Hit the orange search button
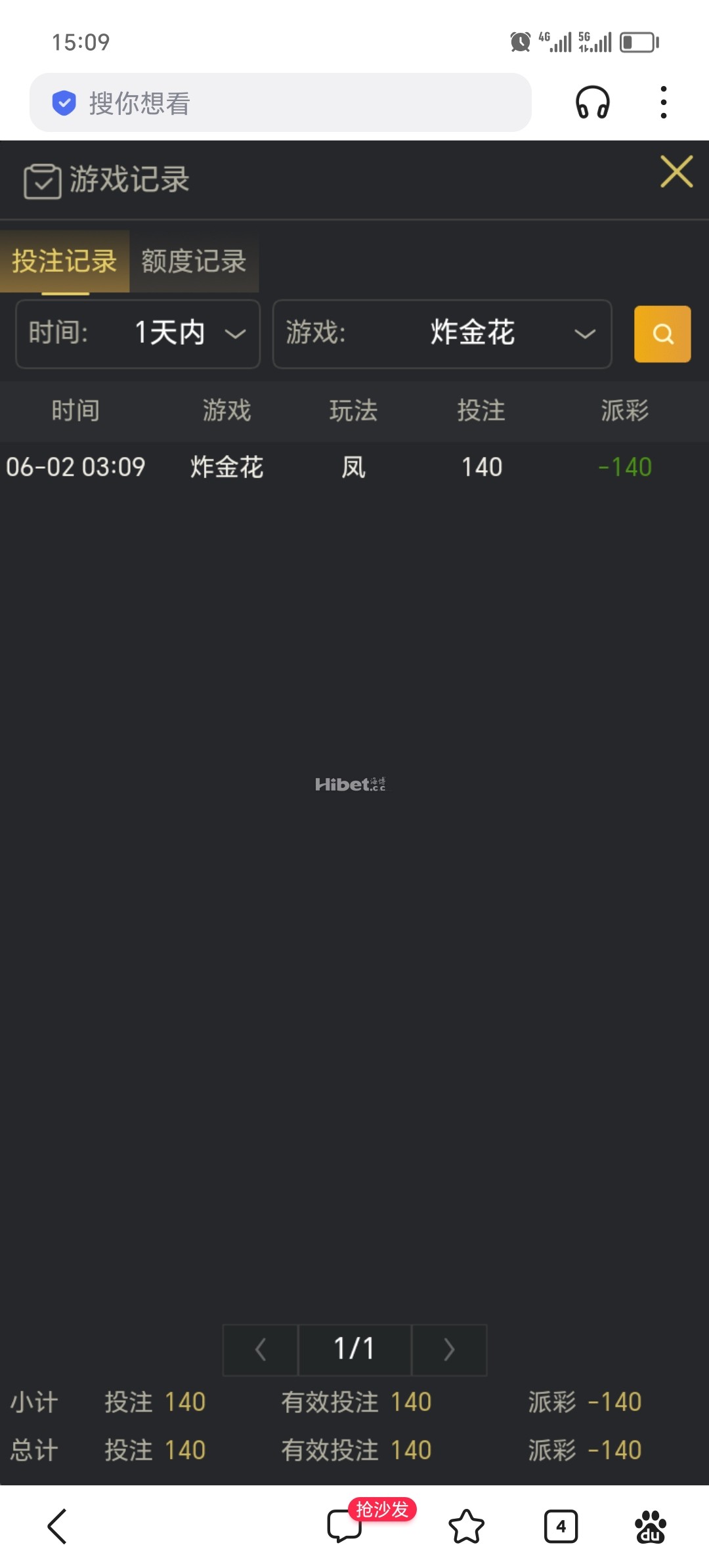The width and height of the screenshot is (709, 1568). (662, 334)
